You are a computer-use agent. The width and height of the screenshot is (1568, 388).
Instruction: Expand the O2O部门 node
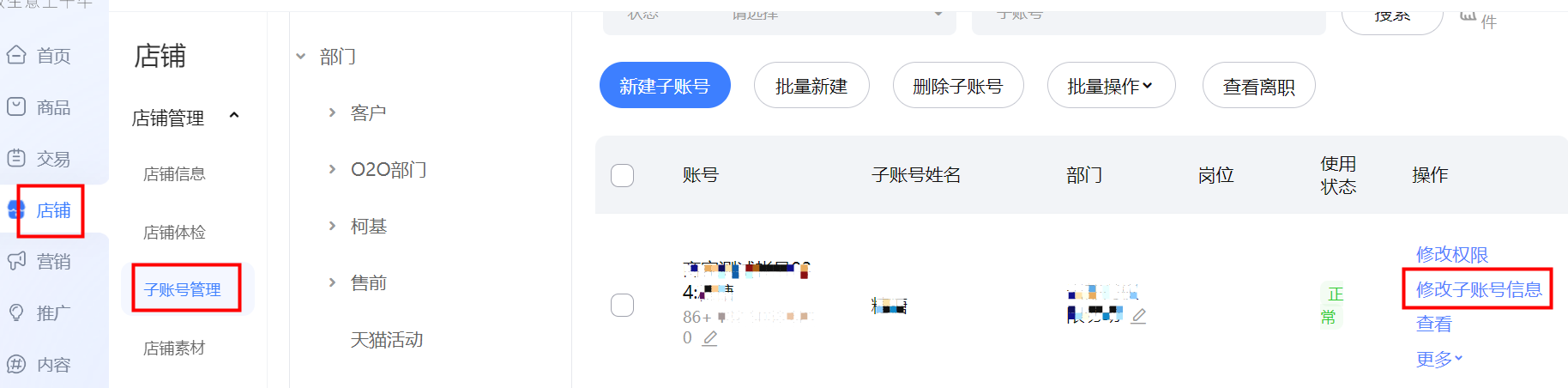click(332, 169)
